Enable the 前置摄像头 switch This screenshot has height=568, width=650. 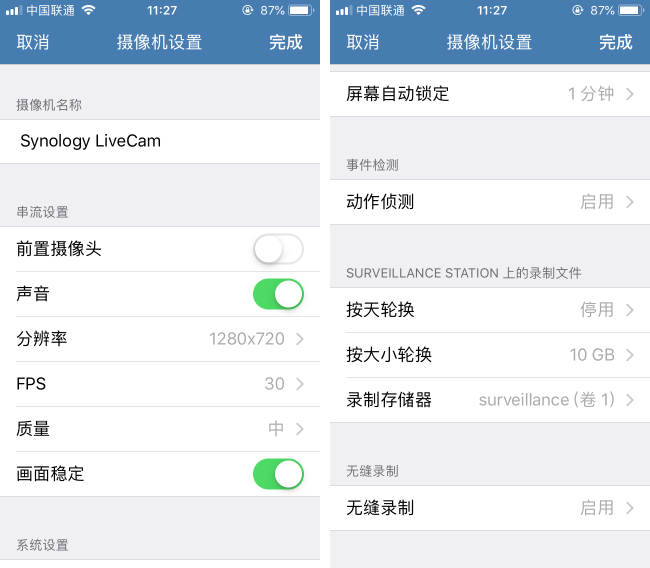point(278,249)
